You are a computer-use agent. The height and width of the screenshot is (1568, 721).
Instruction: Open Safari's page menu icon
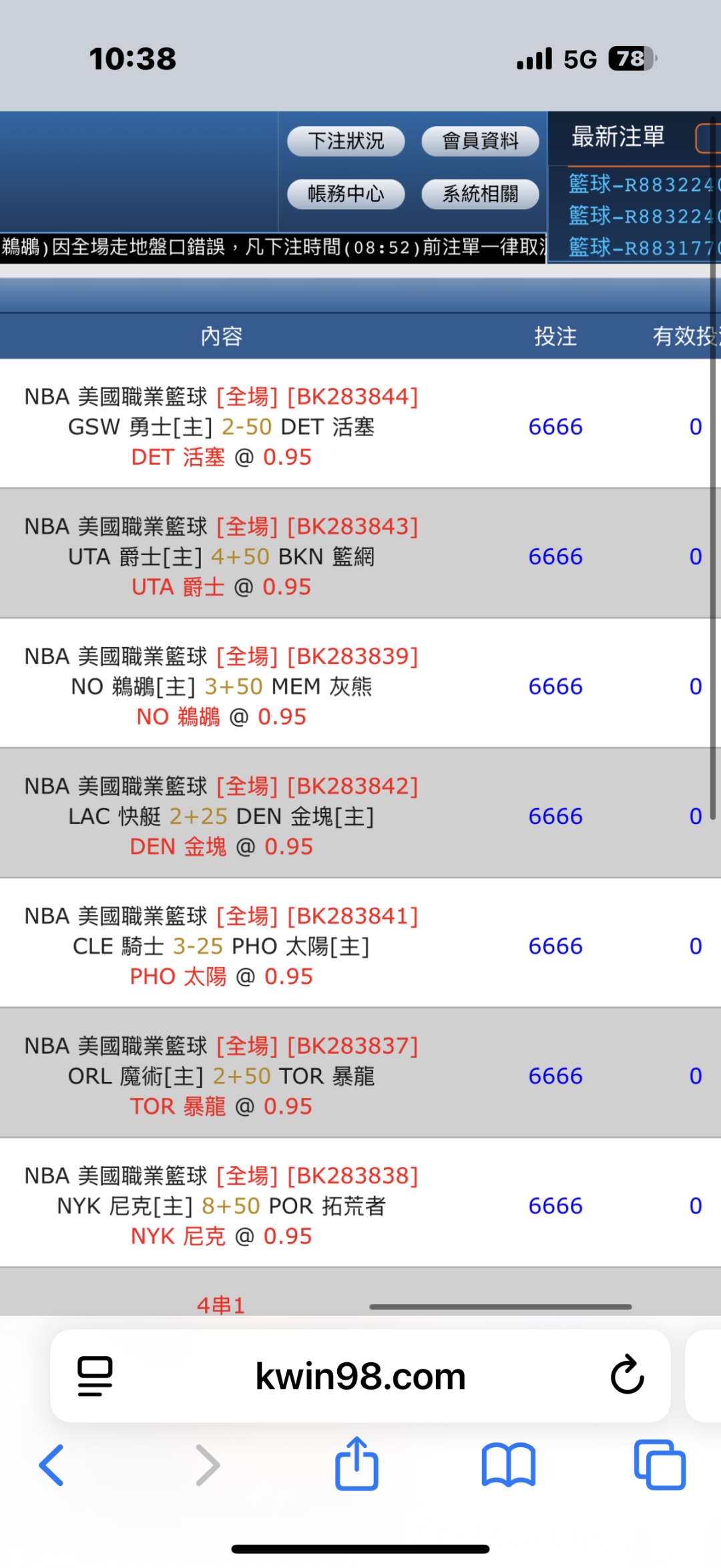pyautogui.click(x=95, y=1375)
